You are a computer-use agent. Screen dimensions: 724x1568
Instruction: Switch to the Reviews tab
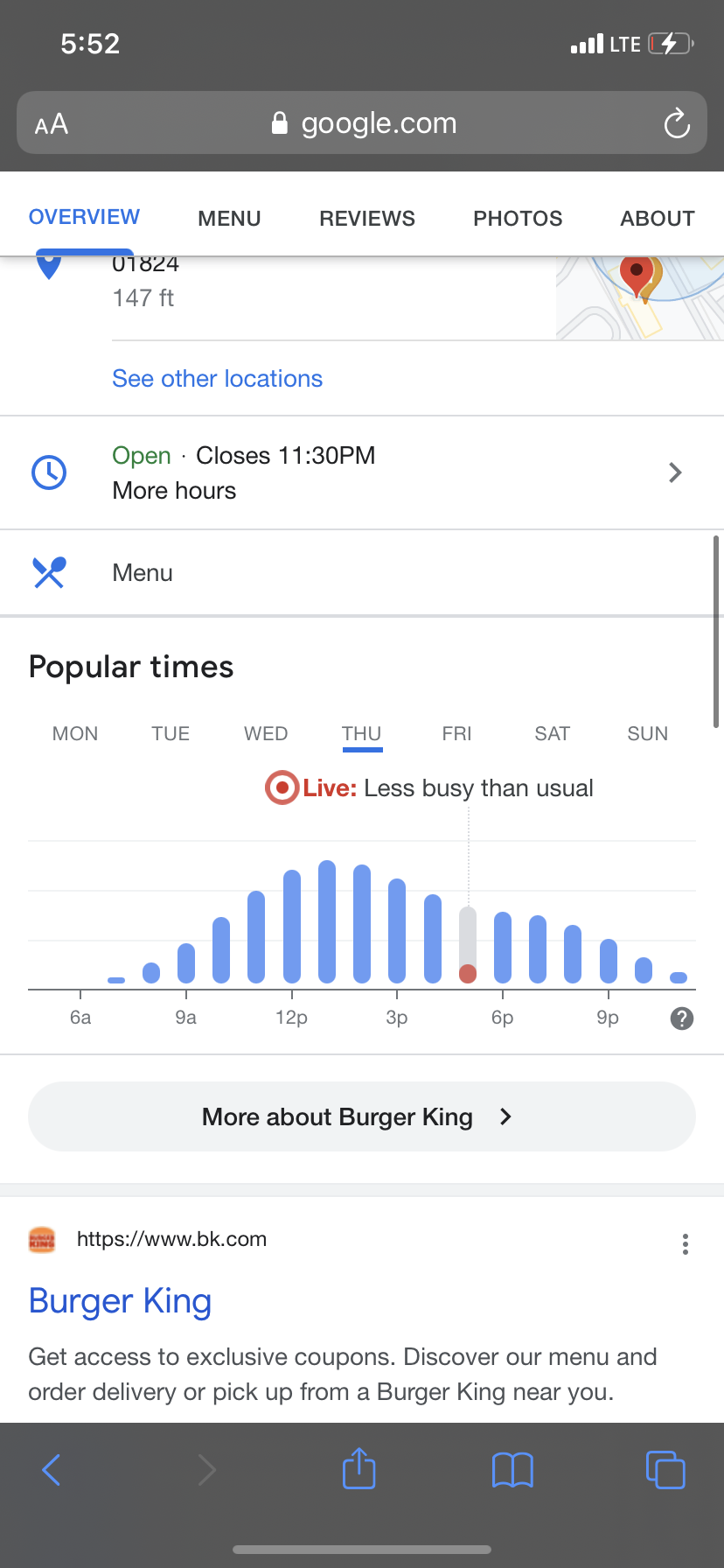[367, 219]
